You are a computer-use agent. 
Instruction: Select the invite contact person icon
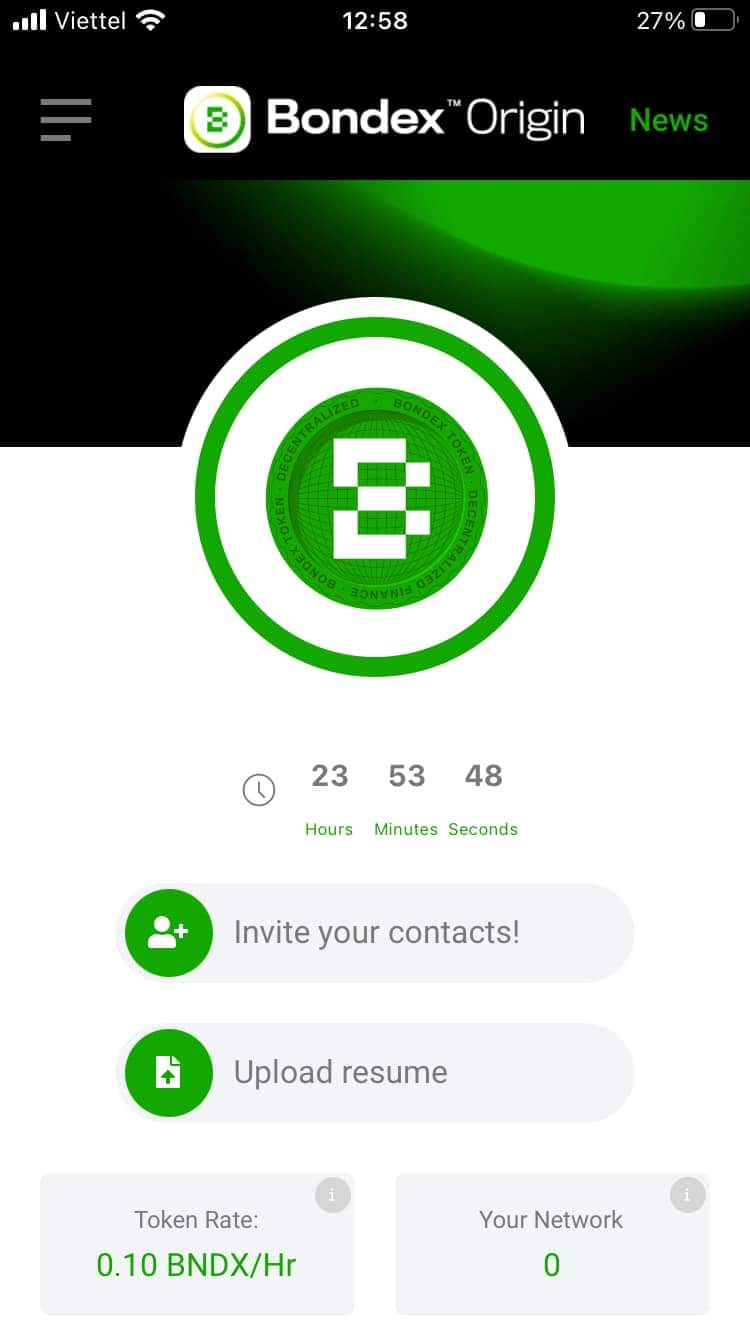[167, 932]
